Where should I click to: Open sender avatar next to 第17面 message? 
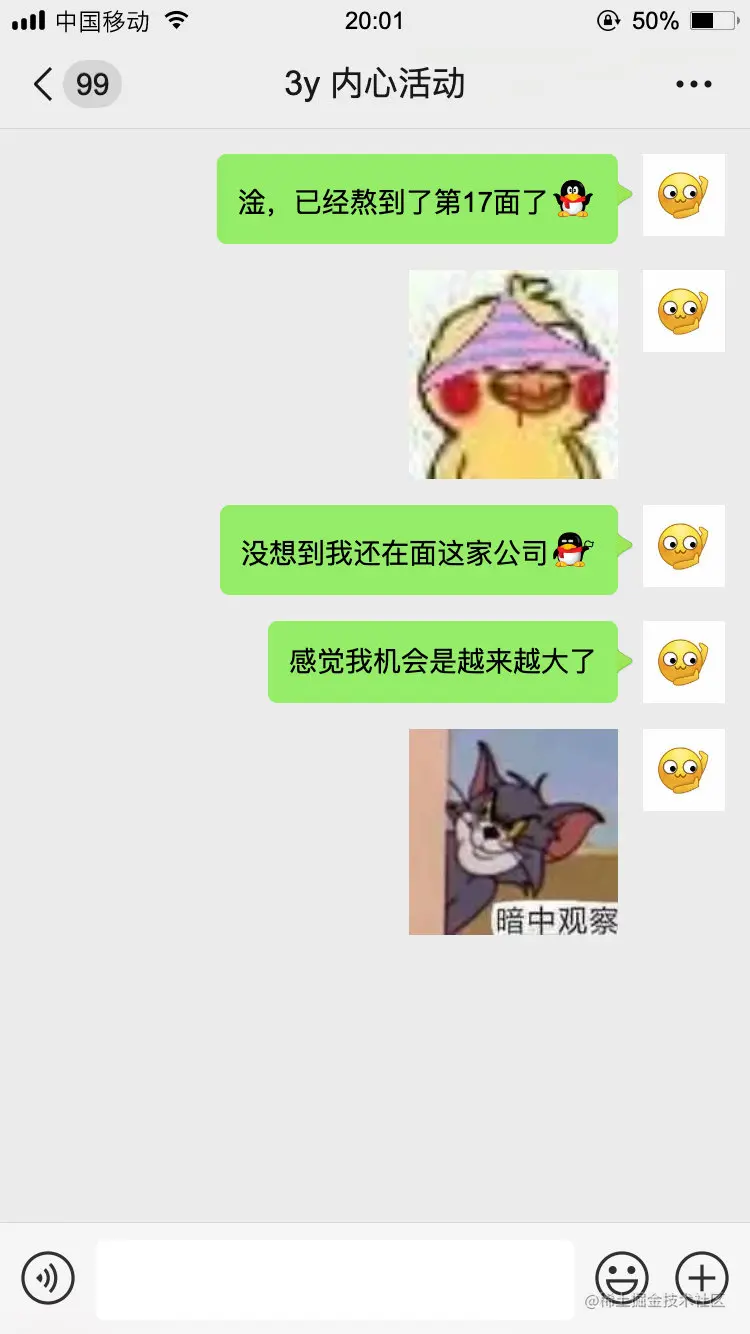click(x=683, y=195)
